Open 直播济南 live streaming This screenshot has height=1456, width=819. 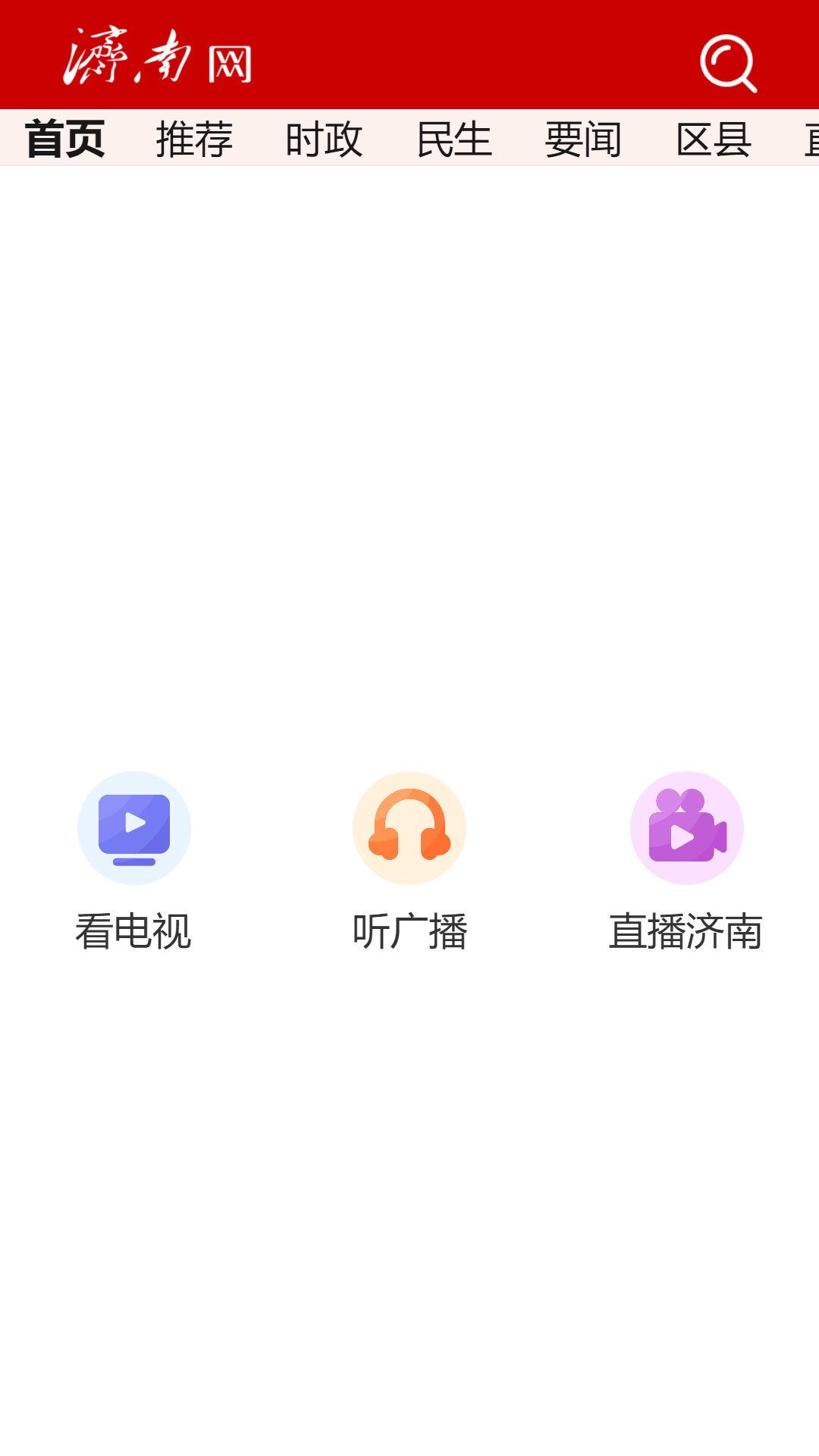pos(686,862)
